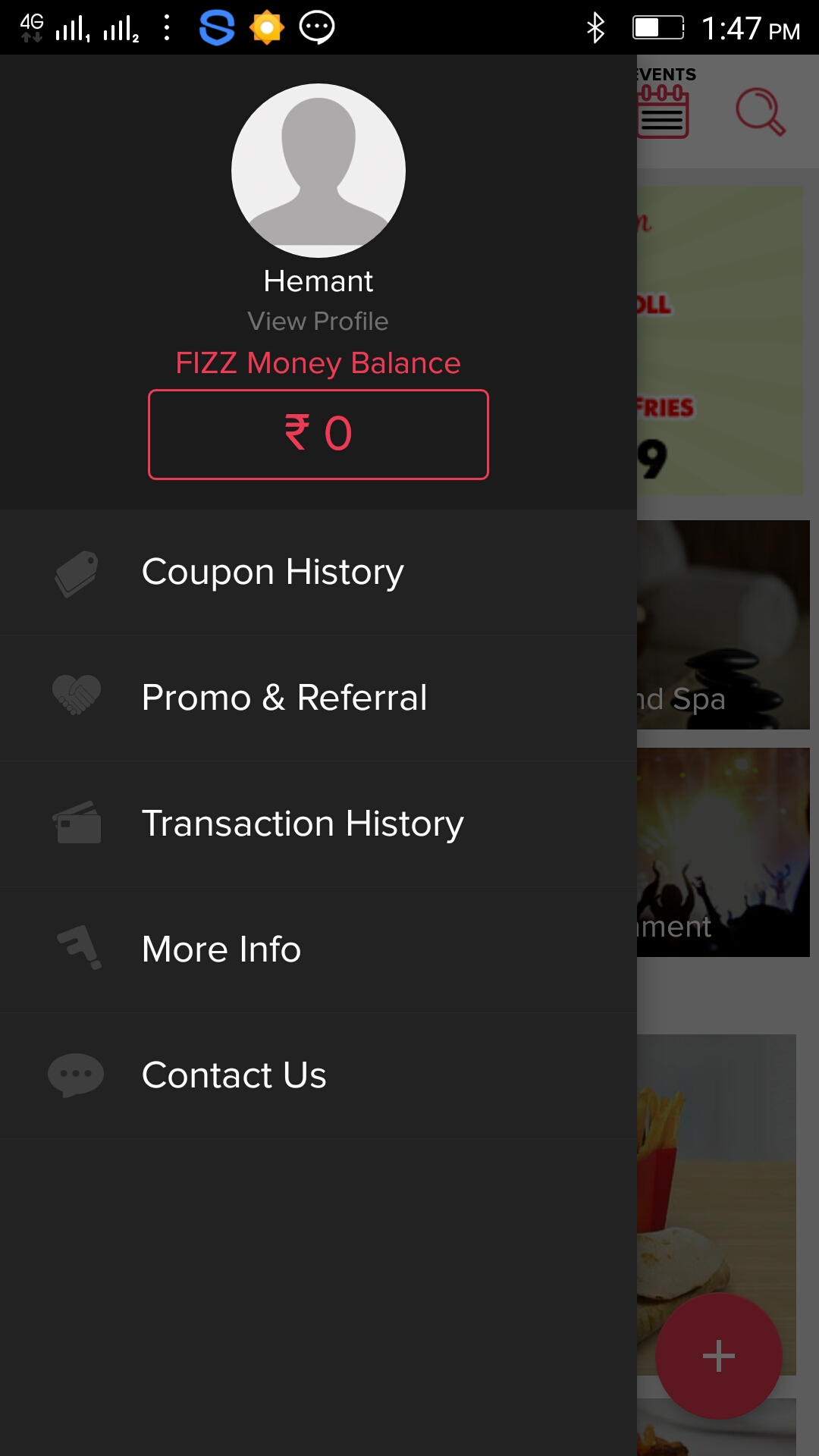Tap the View Profile link
Image resolution: width=819 pixels, height=1456 pixels.
[x=318, y=322]
